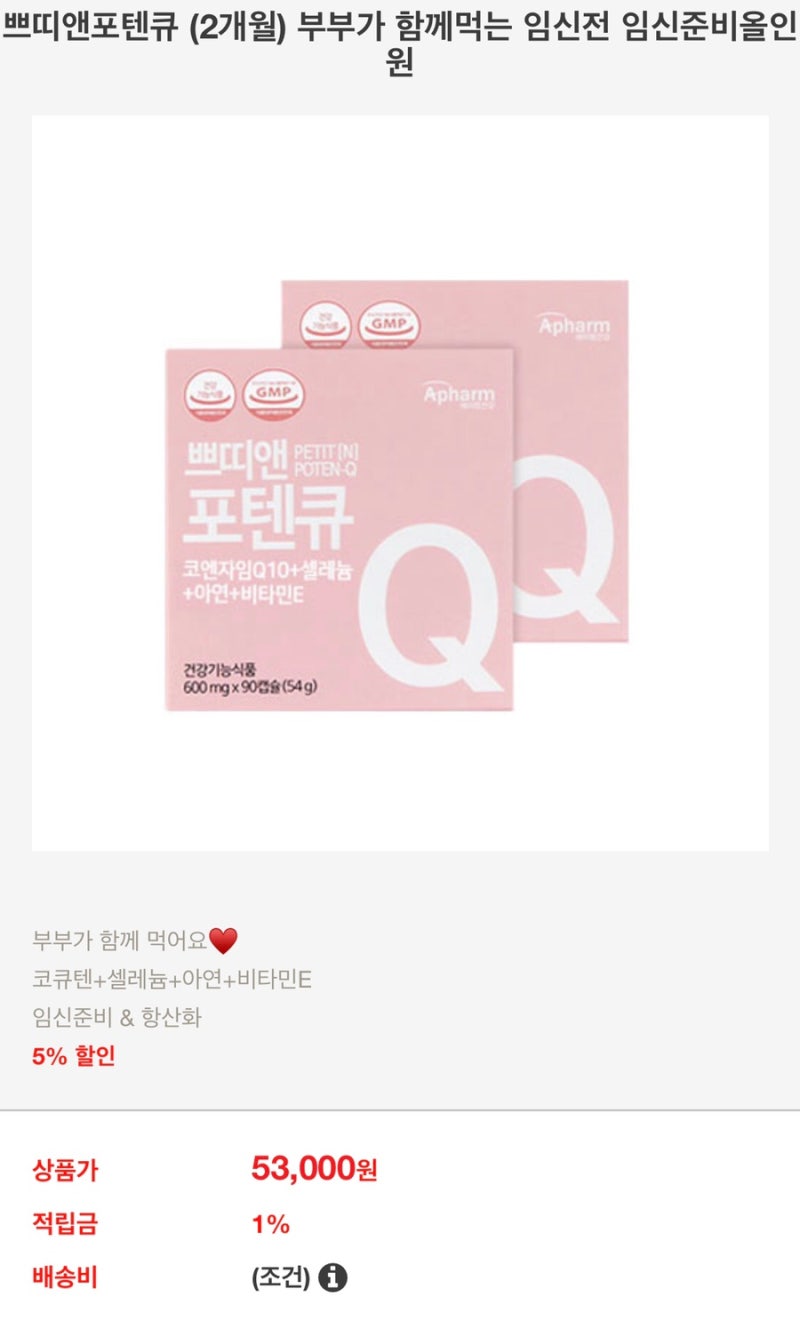Open the shipping fee condition info icon
The width and height of the screenshot is (800, 1321).
(333, 1278)
